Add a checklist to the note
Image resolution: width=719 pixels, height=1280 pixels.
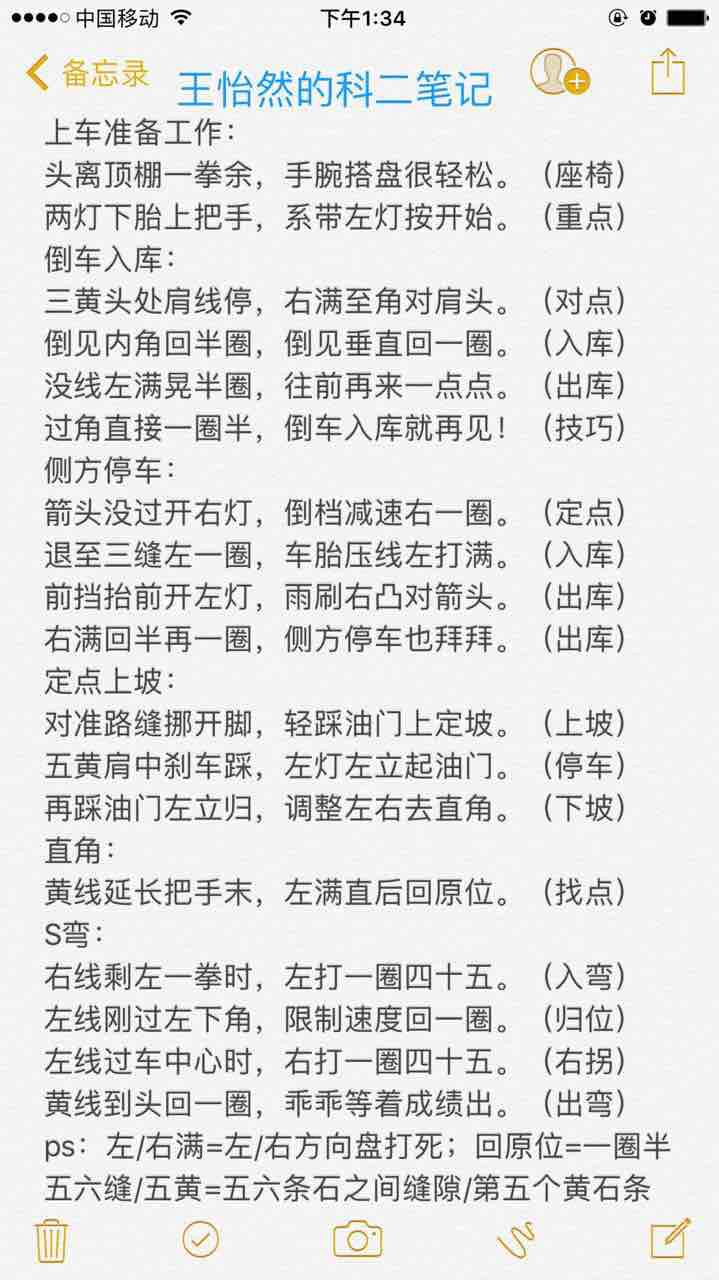pos(201,1240)
